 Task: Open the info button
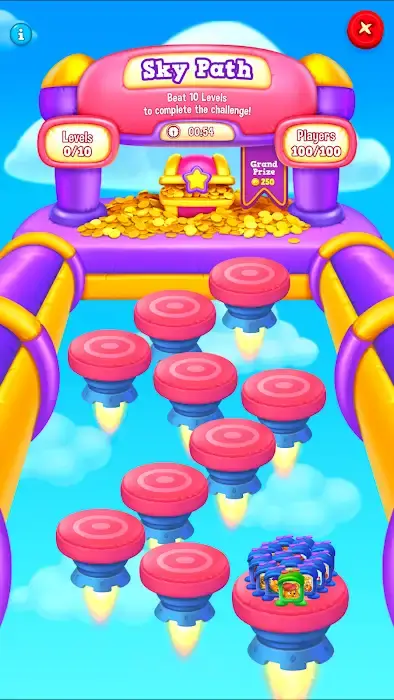[x=21, y=34]
